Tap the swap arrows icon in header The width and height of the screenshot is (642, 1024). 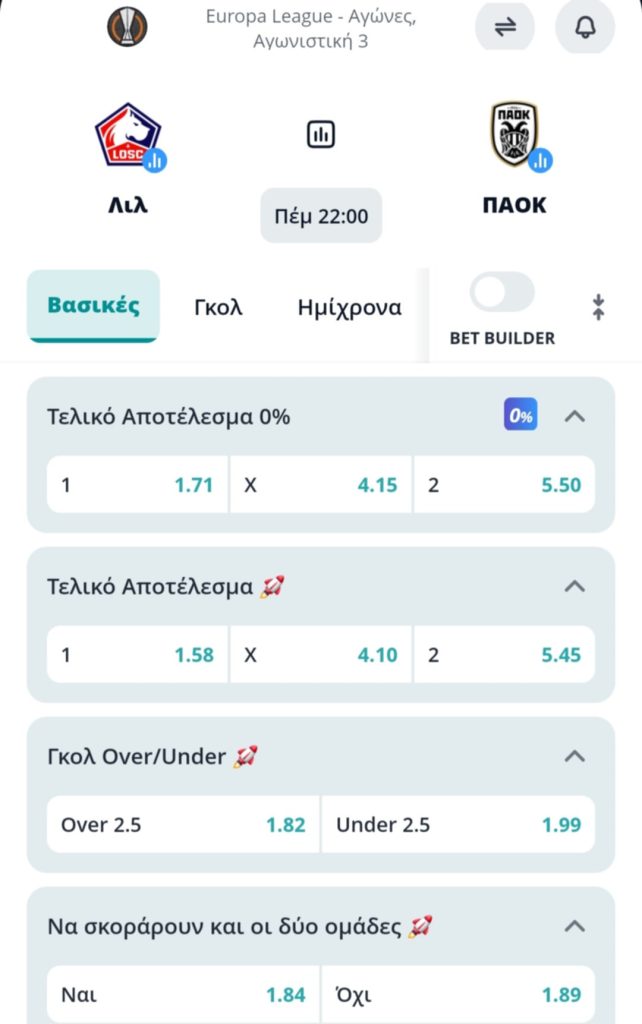tap(505, 27)
